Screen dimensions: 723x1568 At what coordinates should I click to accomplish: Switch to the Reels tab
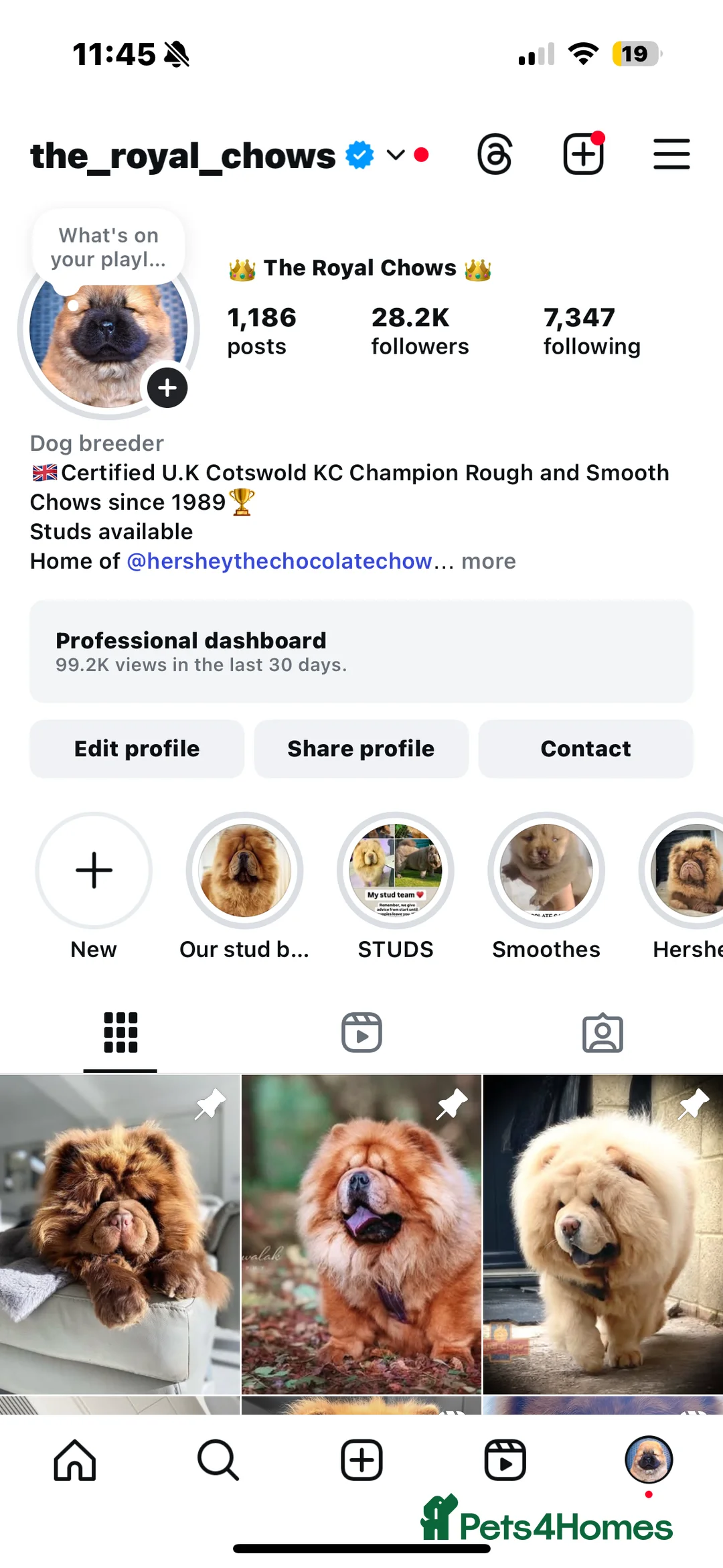point(361,1031)
